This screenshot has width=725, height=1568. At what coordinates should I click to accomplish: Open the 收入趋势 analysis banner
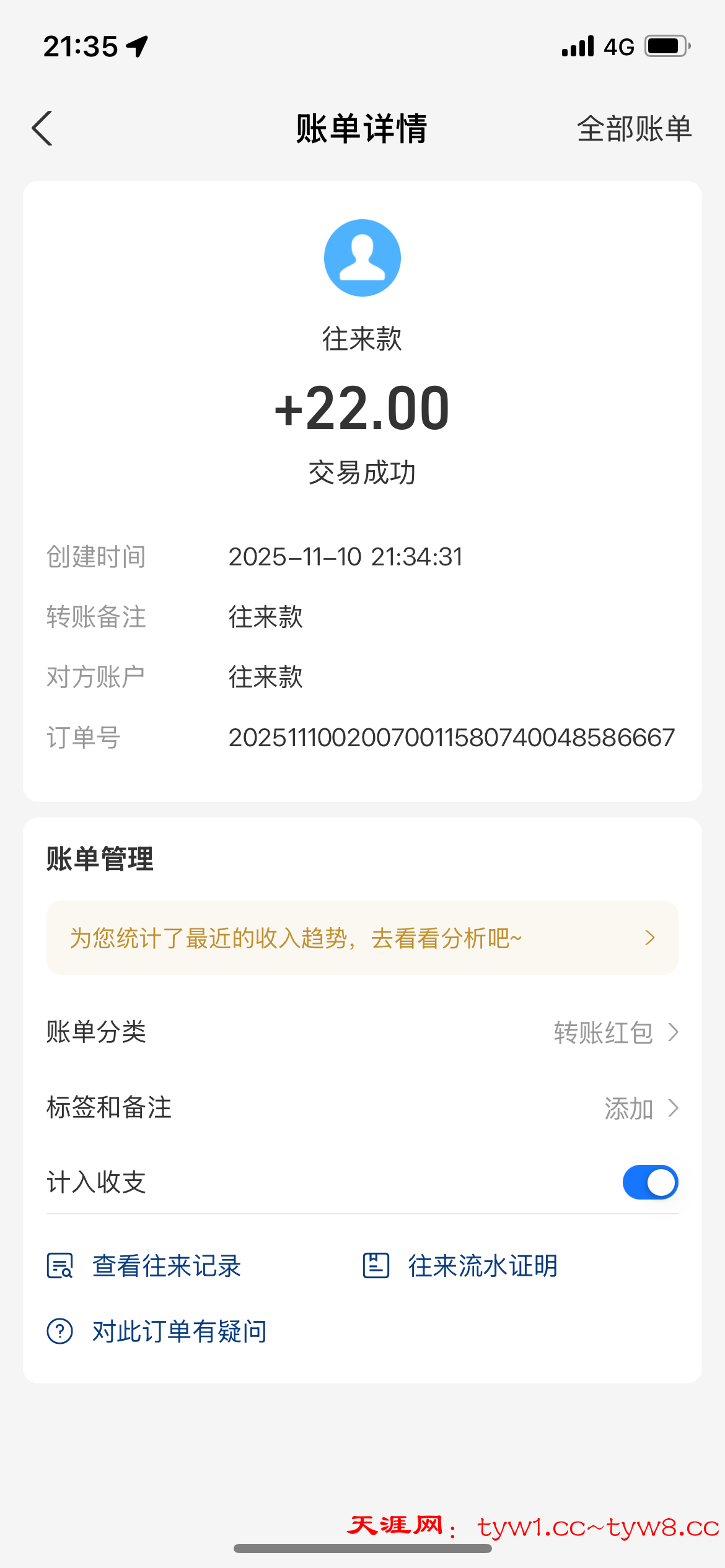(x=362, y=938)
